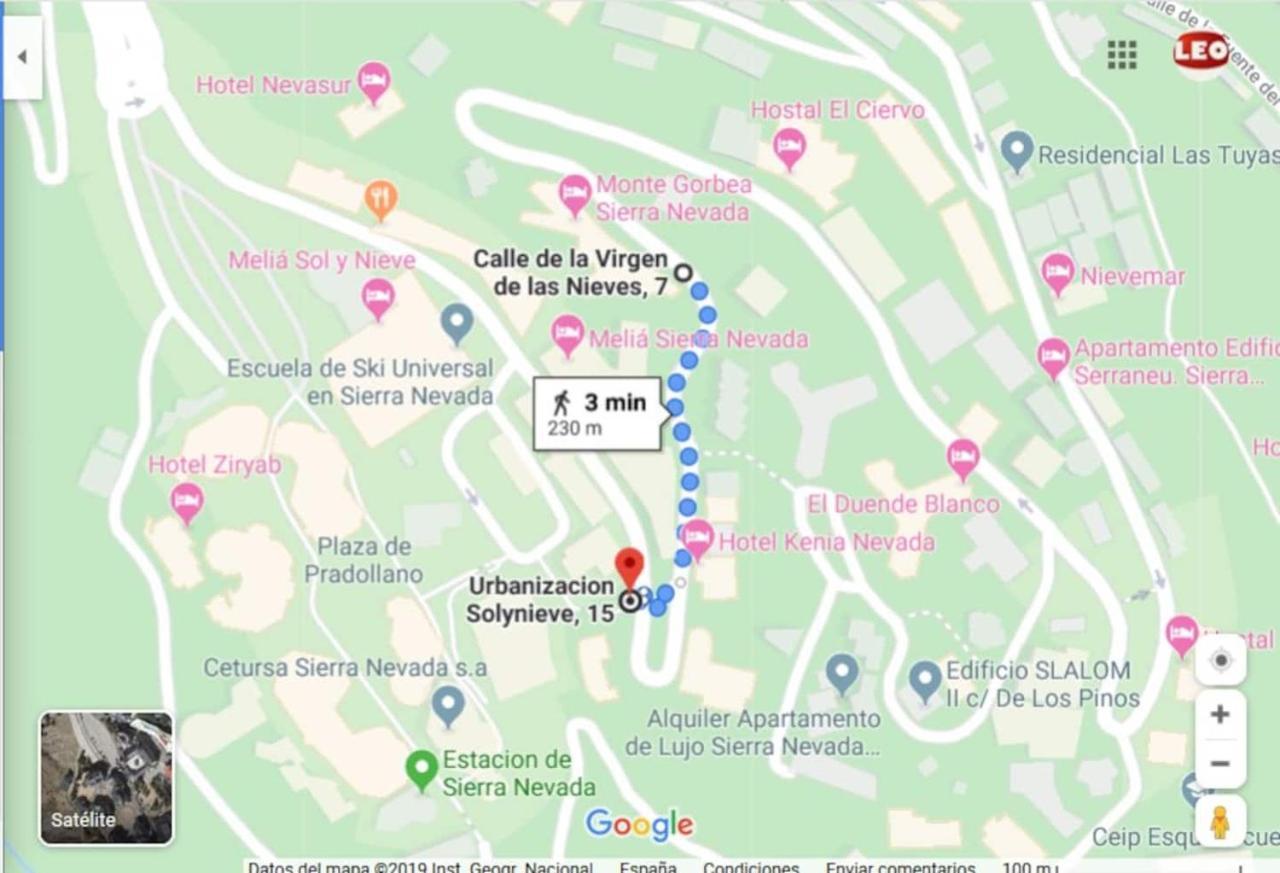The height and width of the screenshot is (873, 1280).
Task: Open Condiciones link at bottom
Action: (750, 866)
